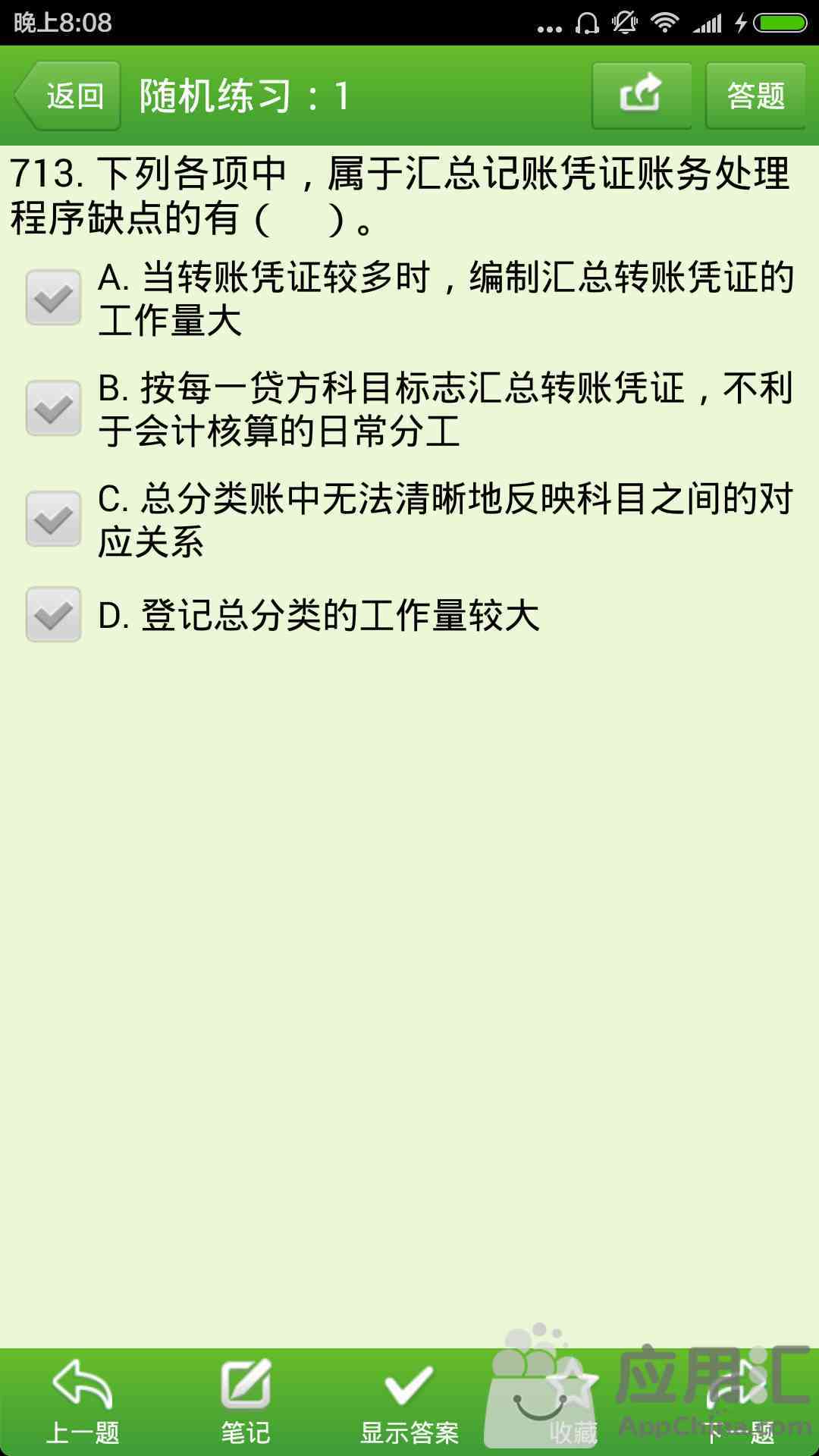Tap the 返回 back button
The image size is (819, 1456).
click(68, 96)
